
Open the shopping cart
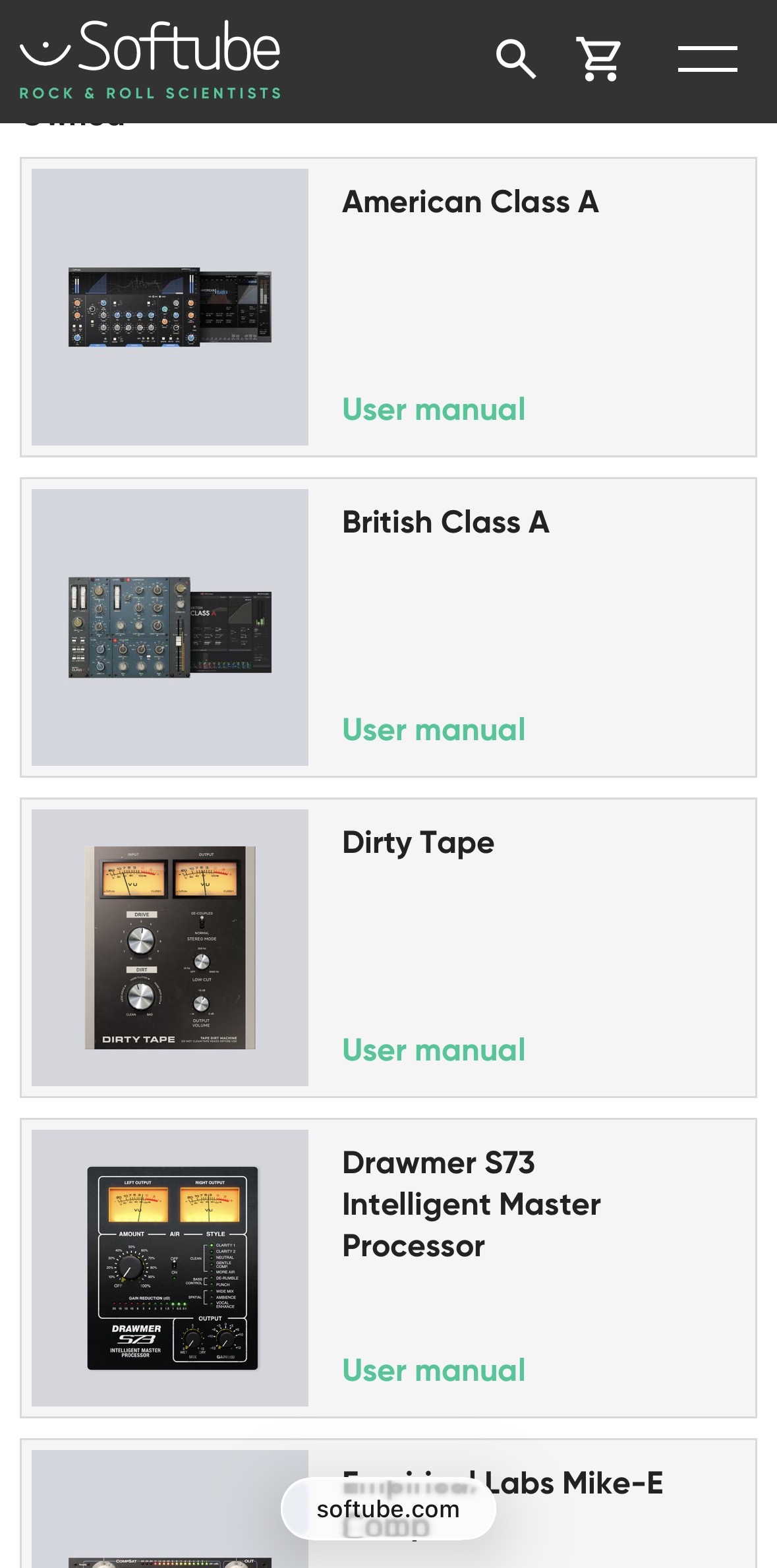tap(598, 59)
